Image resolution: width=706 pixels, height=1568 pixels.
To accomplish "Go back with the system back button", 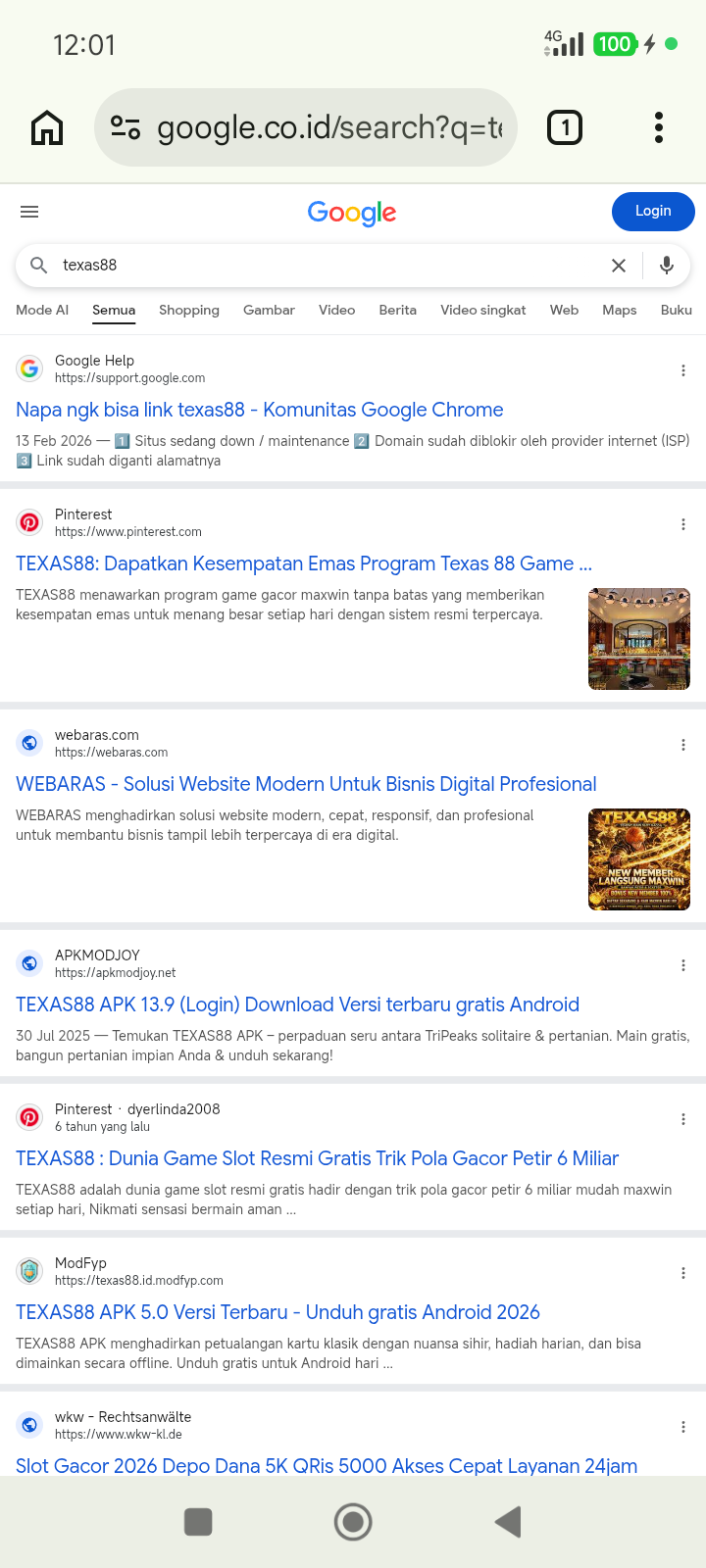I will (x=508, y=1522).
